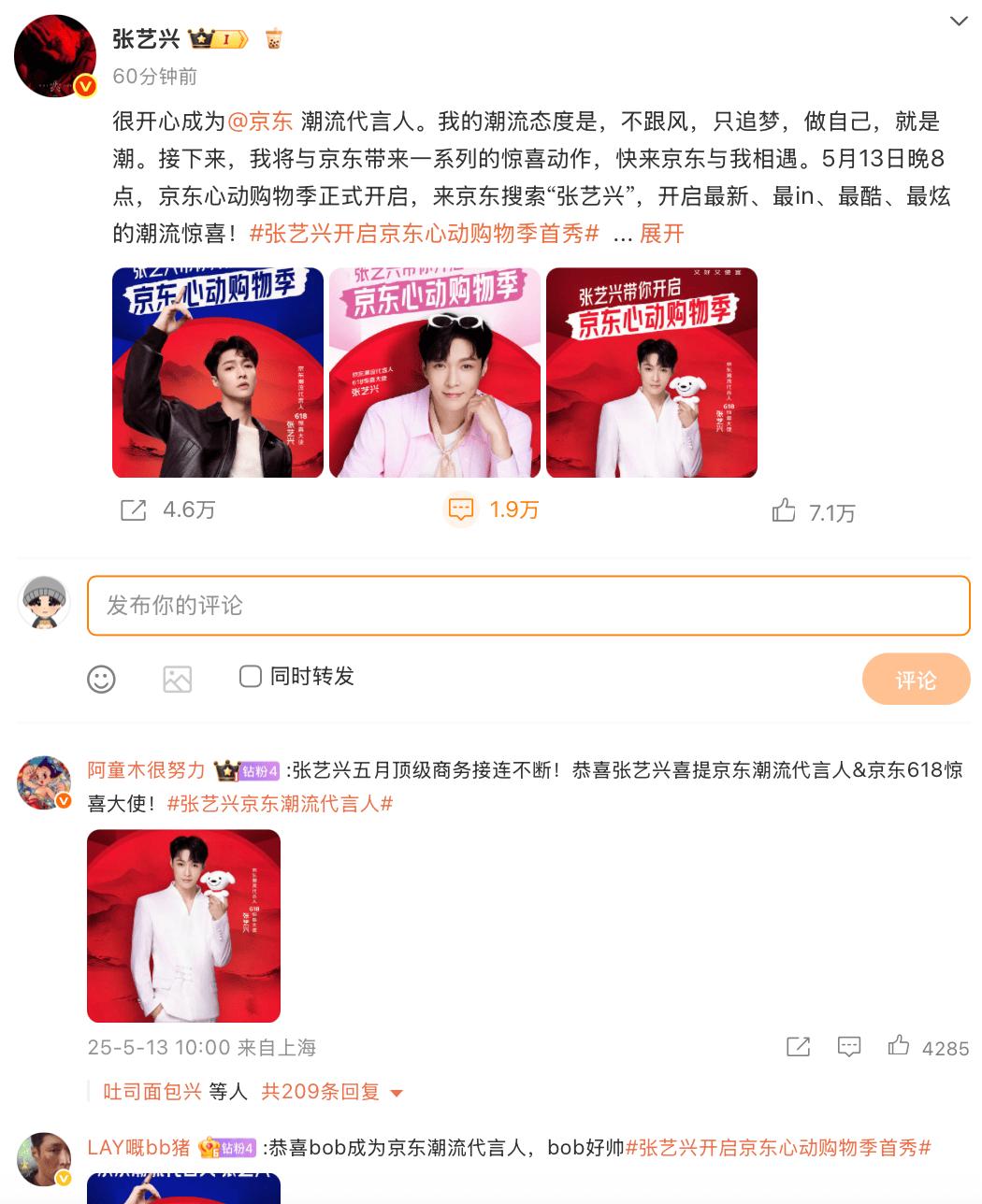982x1204 pixels.
Task: Open 张艺兴's profile avatar
Action: (x=55, y=56)
